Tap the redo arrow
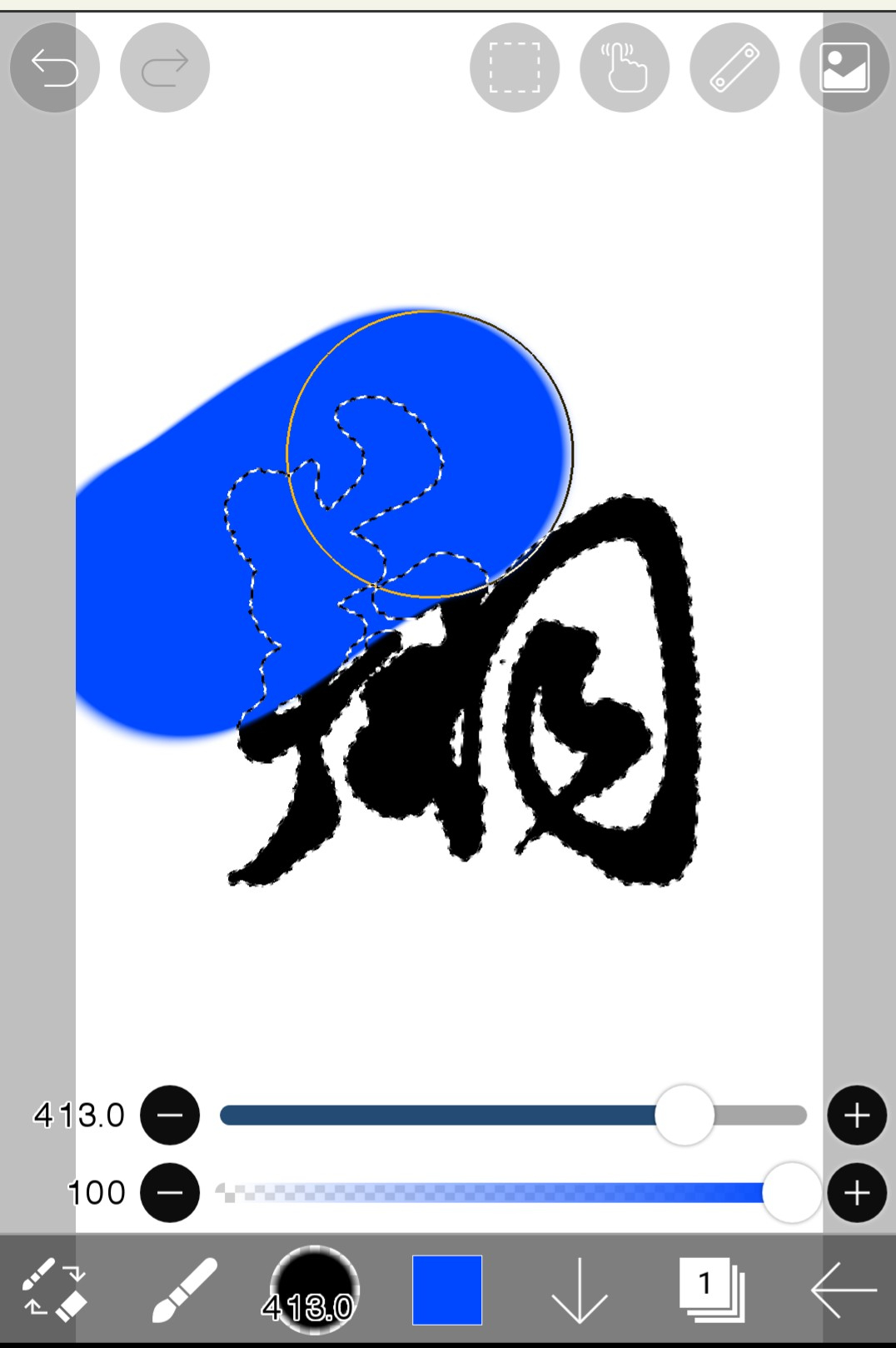This screenshot has width=896, height=1348. click(165, 67)
